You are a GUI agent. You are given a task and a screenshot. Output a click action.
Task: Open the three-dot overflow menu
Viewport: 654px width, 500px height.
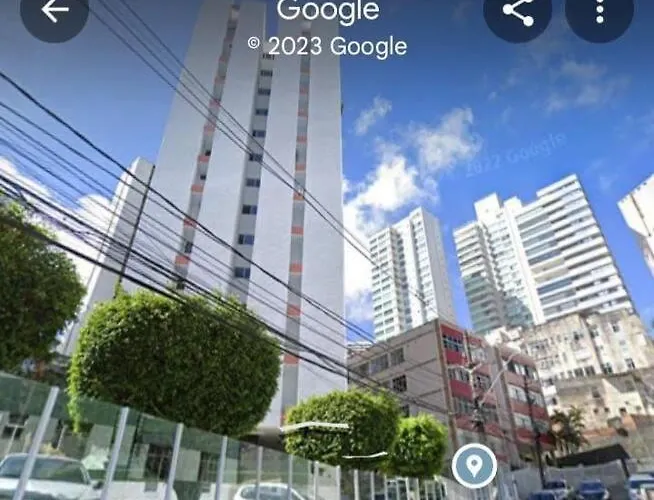(x=599, y=11)
